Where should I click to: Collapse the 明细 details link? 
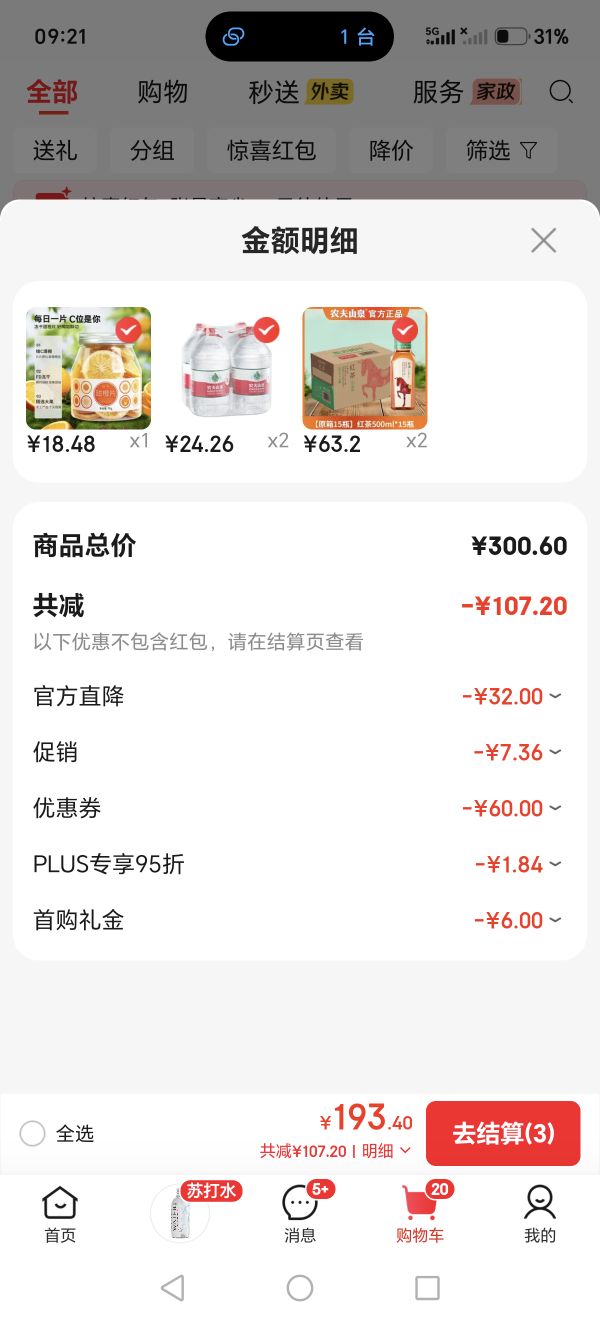tap(386, 1151)
